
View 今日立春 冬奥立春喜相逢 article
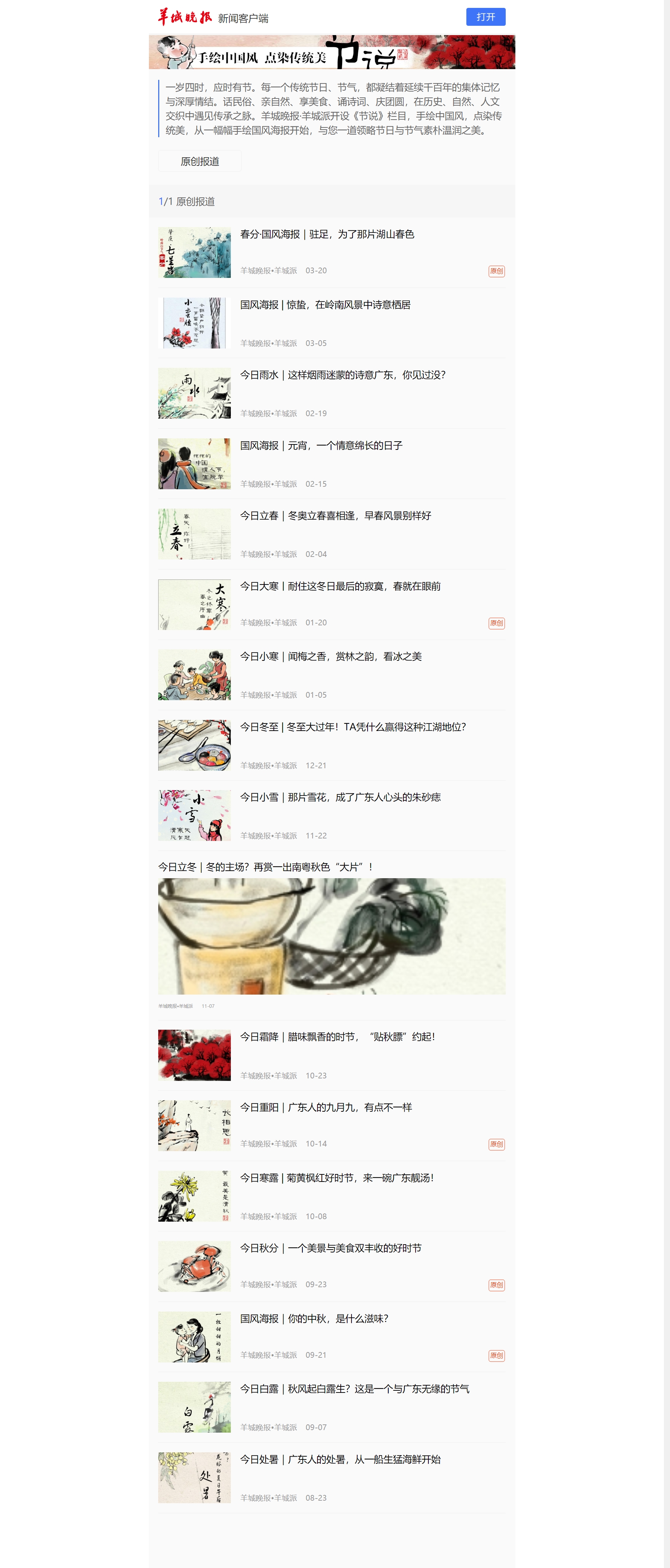pyautogui.click(x=335, y=516)
